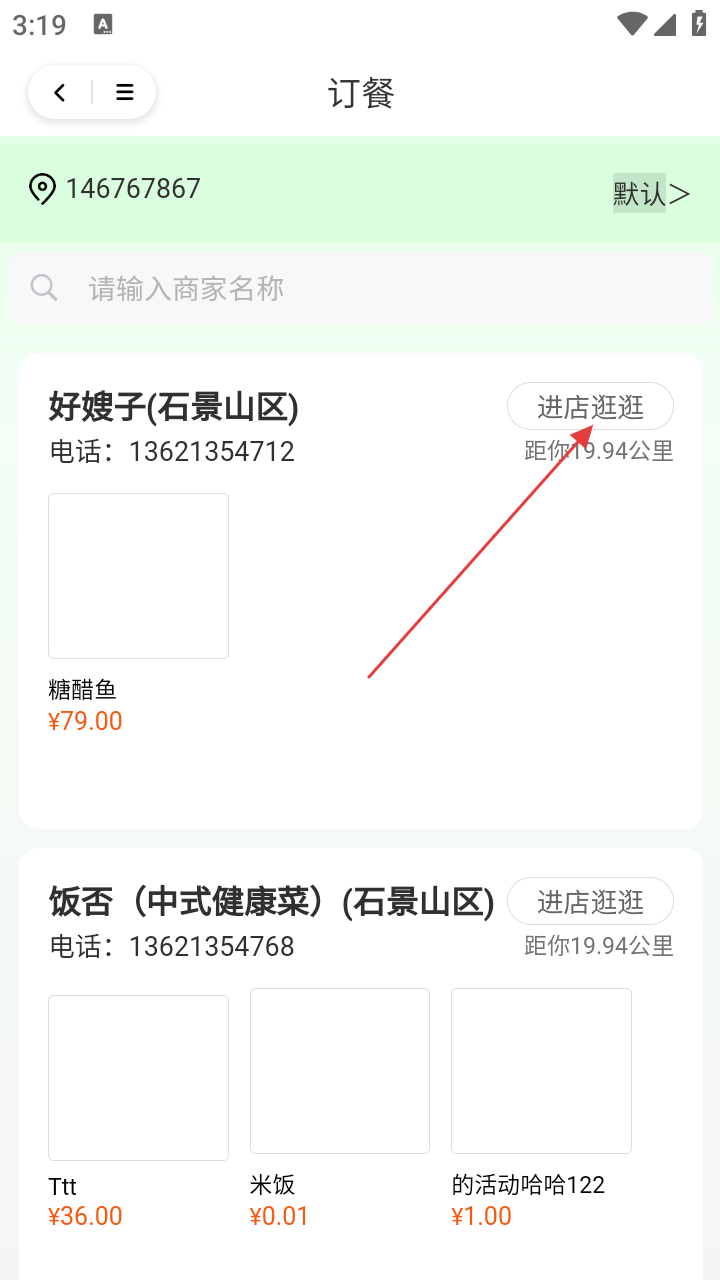The width and height of the screenshot is (720, 1280).
Task: Open the 糖醋鱼 dish tile
Action: (138, 576)
